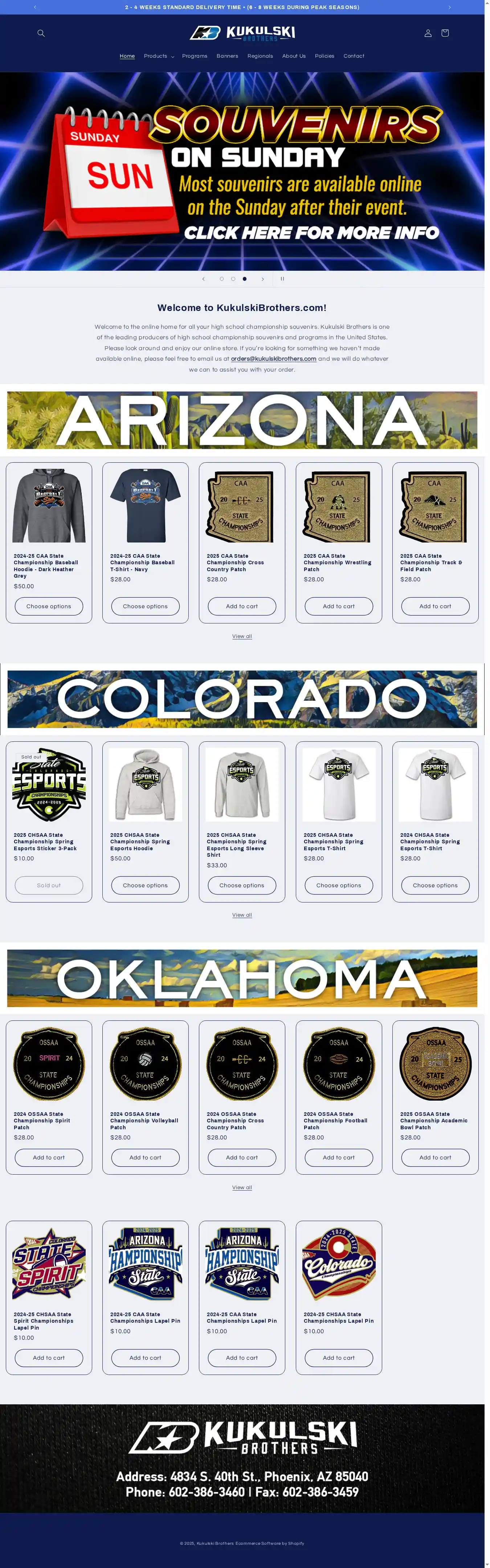
Task: Add CAA Wrestling Patch to cart
Action: [338, 606]
